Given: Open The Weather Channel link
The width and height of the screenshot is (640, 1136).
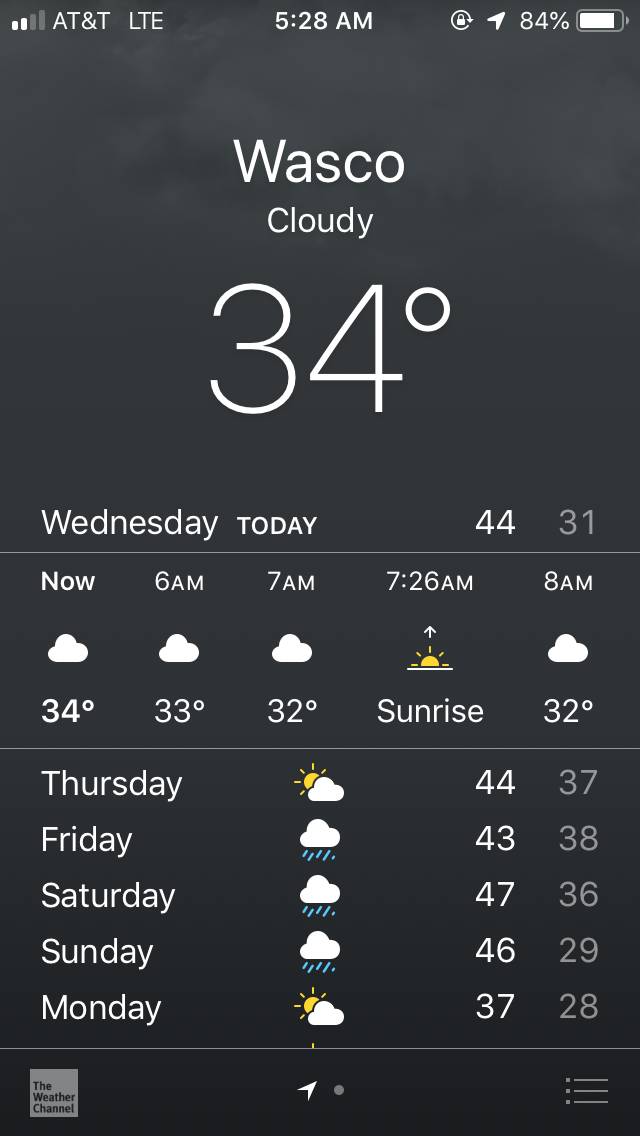Looking at the screenshot, I should point(54,1092).
